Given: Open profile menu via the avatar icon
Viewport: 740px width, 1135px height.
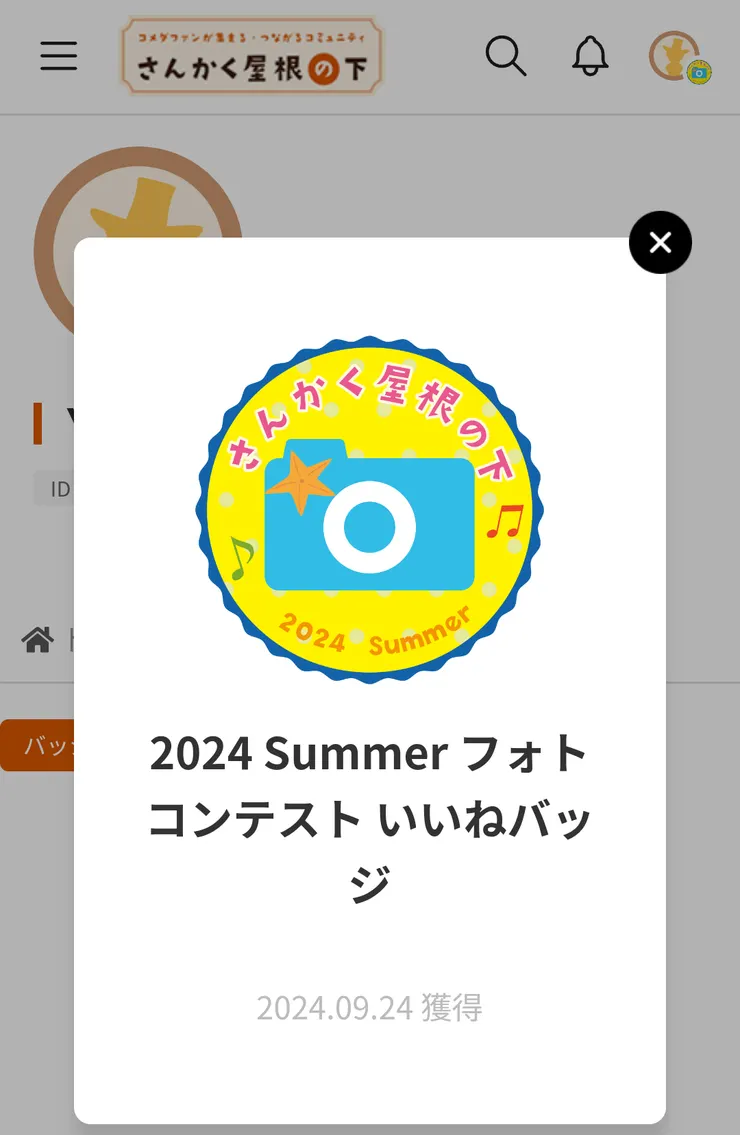Looking at the screenshot, I should pos(676,57).
